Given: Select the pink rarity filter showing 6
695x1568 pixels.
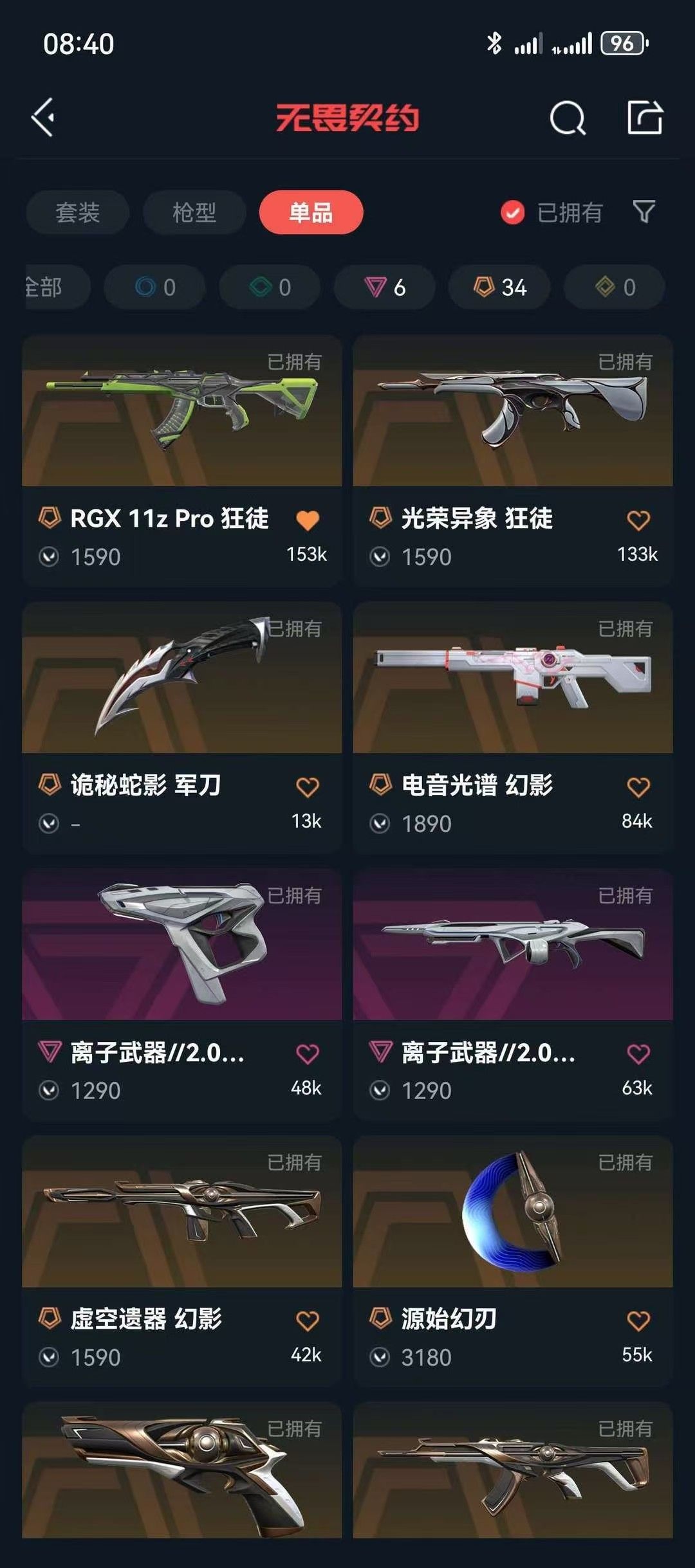Looking at the screenshot, I should point(383,287).
